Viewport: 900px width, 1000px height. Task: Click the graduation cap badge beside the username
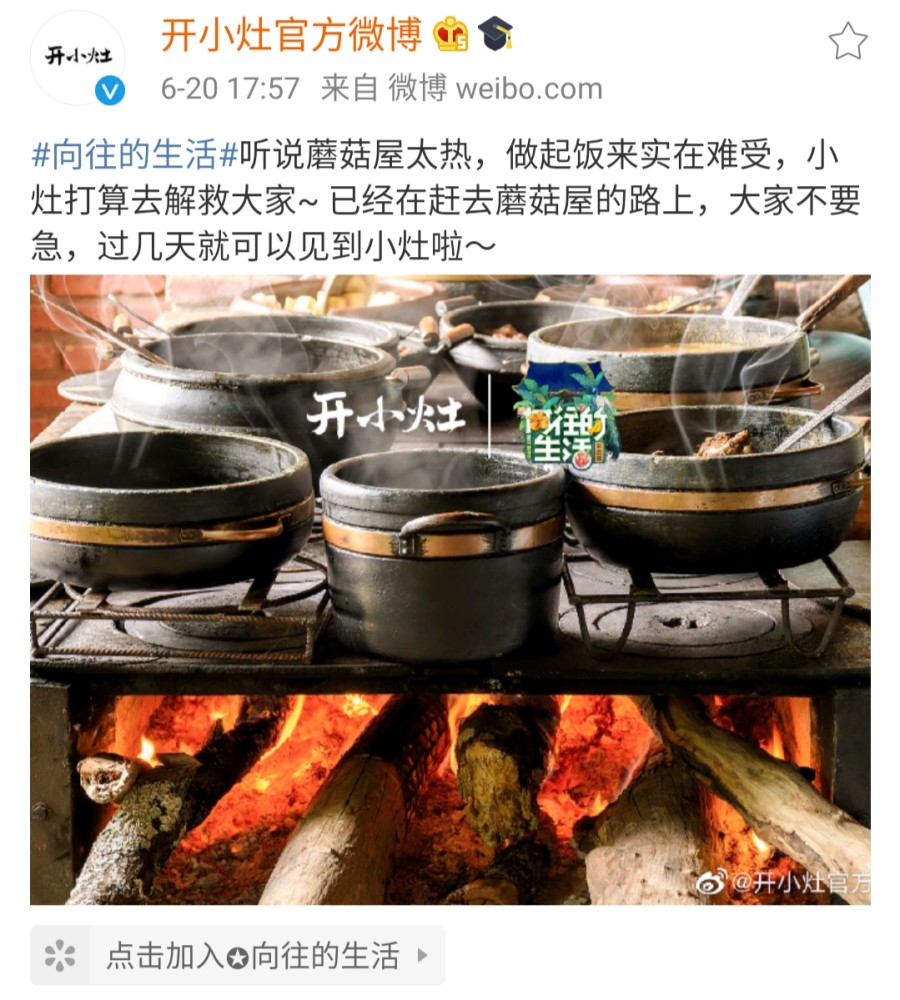tap(496, 36)
